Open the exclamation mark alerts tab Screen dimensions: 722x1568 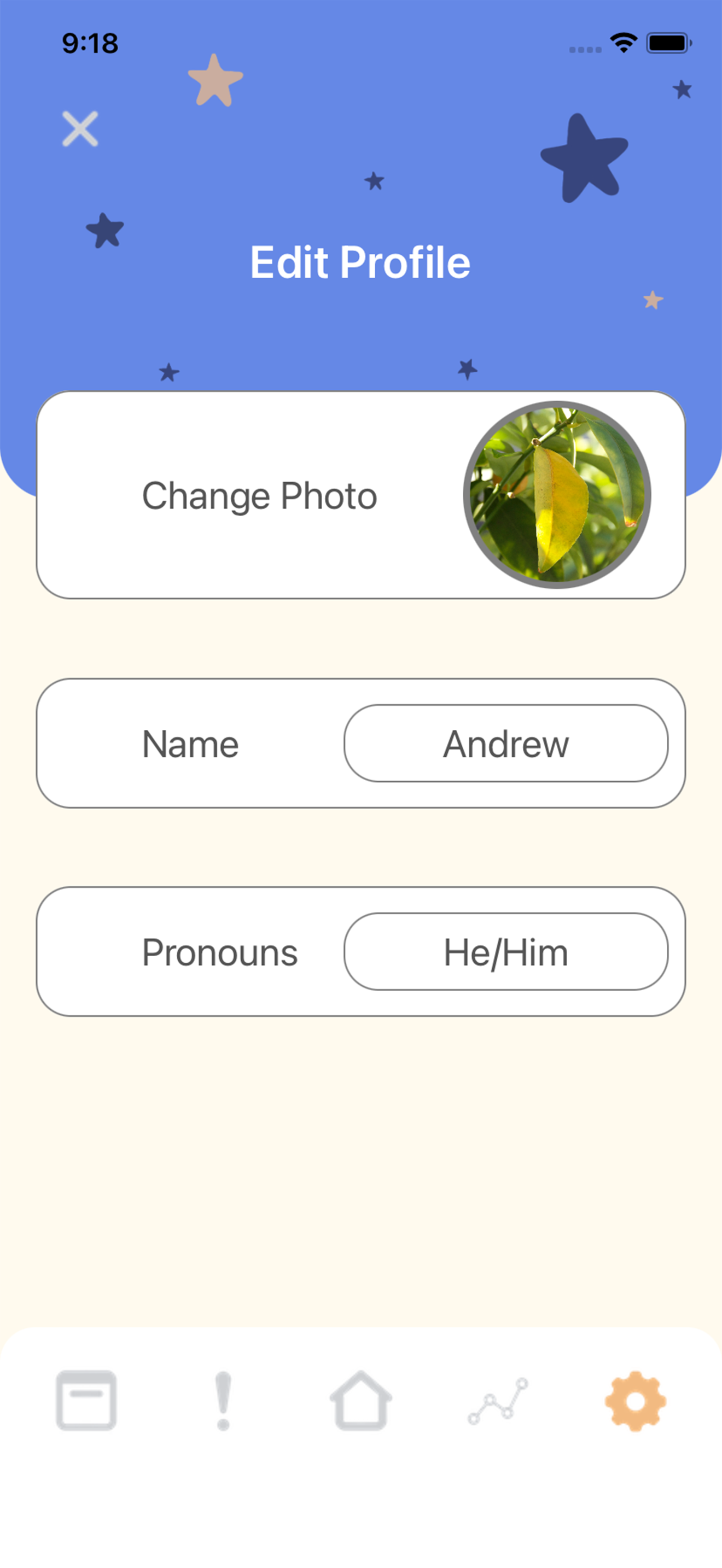click(223, 1401)
